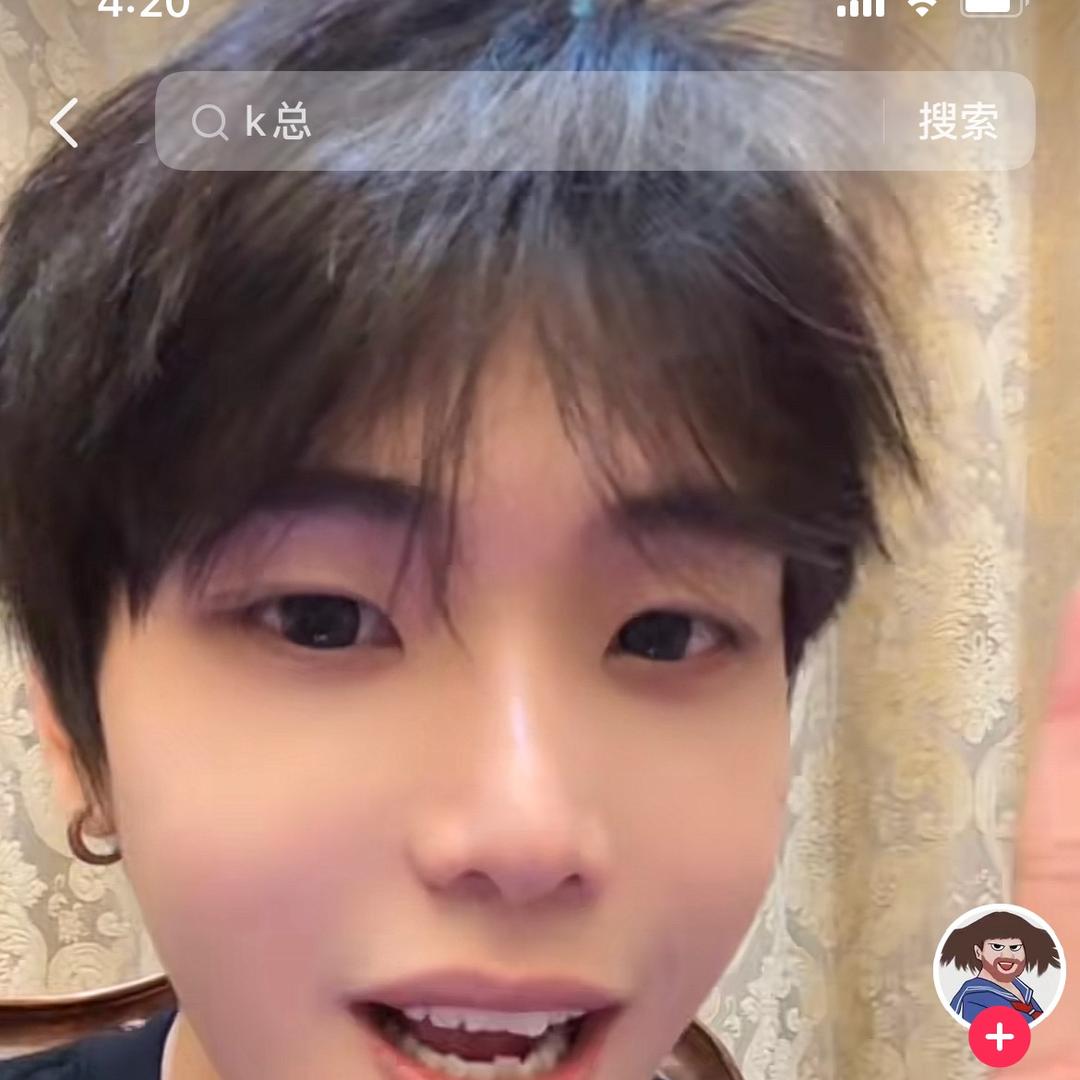The image size is (1080, 1080).
Task: Tap the search field containing 'k总'
Action: click(520, 122)
